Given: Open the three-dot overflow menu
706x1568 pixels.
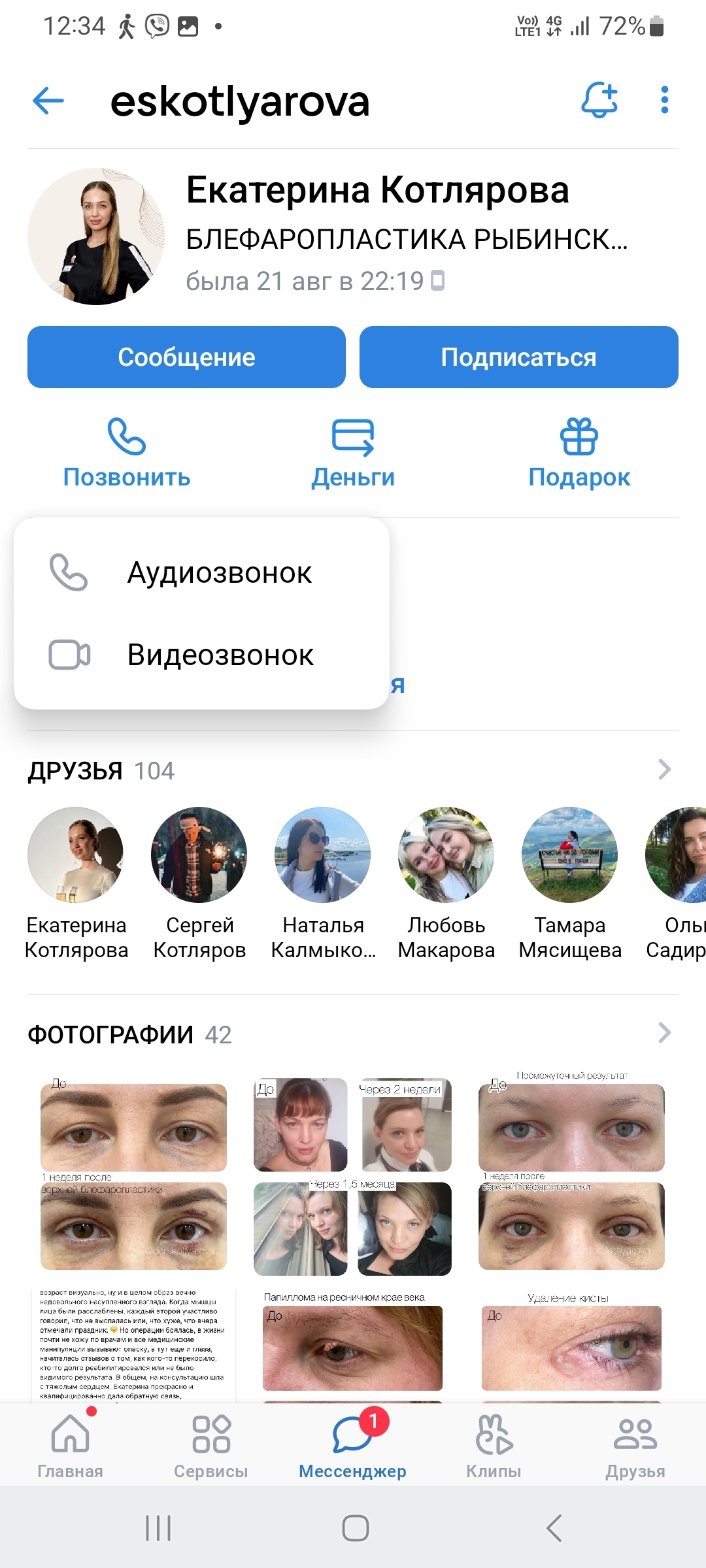Looking at the screenshot, I should (x=664, y=101).
